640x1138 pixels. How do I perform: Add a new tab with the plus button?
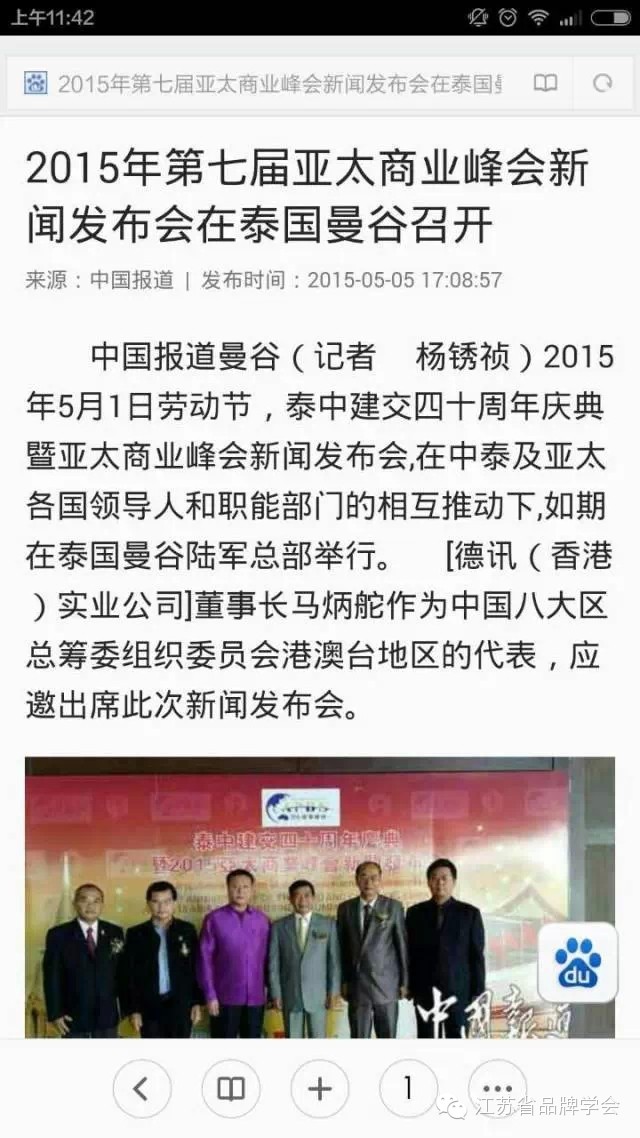coord(320,1089)
